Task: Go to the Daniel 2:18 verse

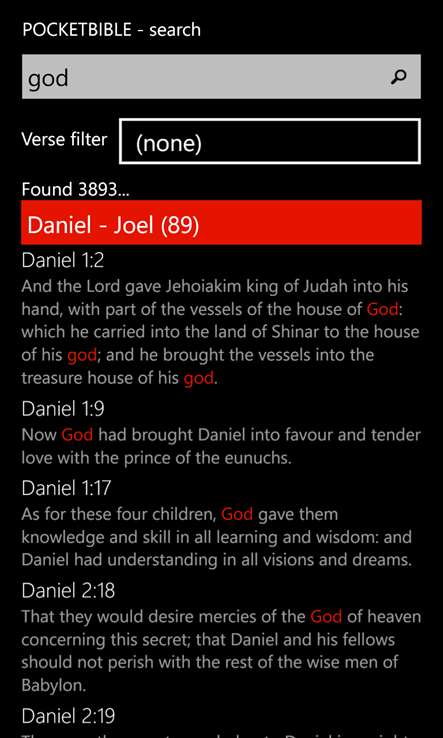Action: point(221,638)
